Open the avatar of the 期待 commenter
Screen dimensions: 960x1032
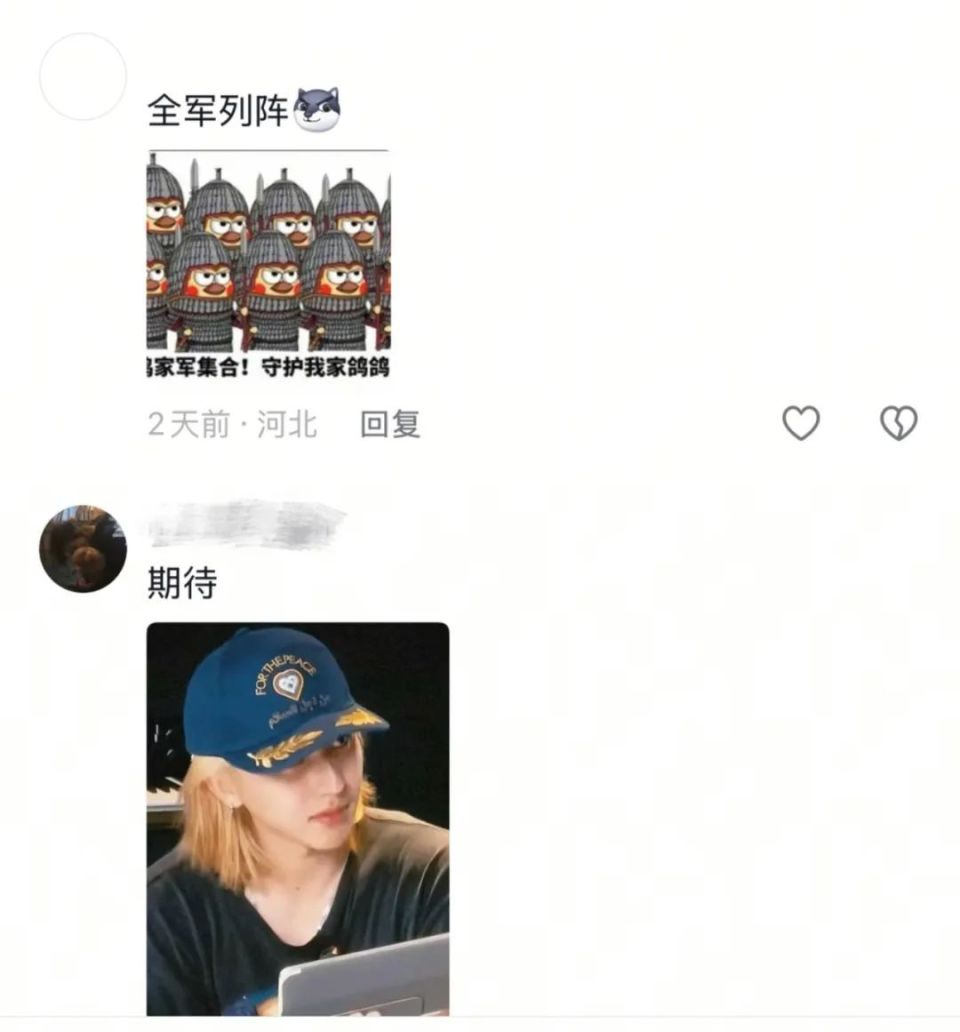tap(83, 549)
